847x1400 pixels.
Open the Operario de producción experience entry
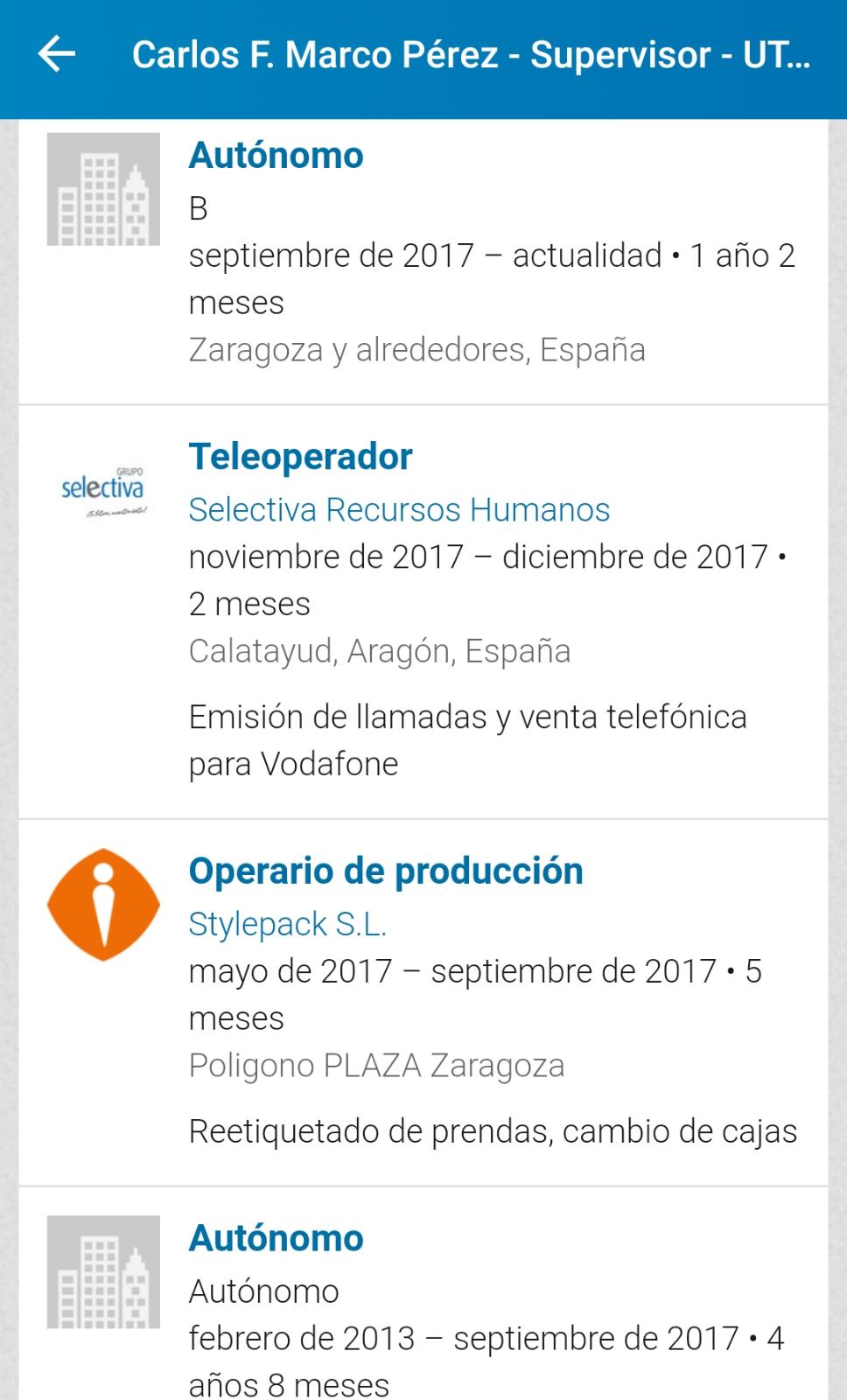point(423,1004)
